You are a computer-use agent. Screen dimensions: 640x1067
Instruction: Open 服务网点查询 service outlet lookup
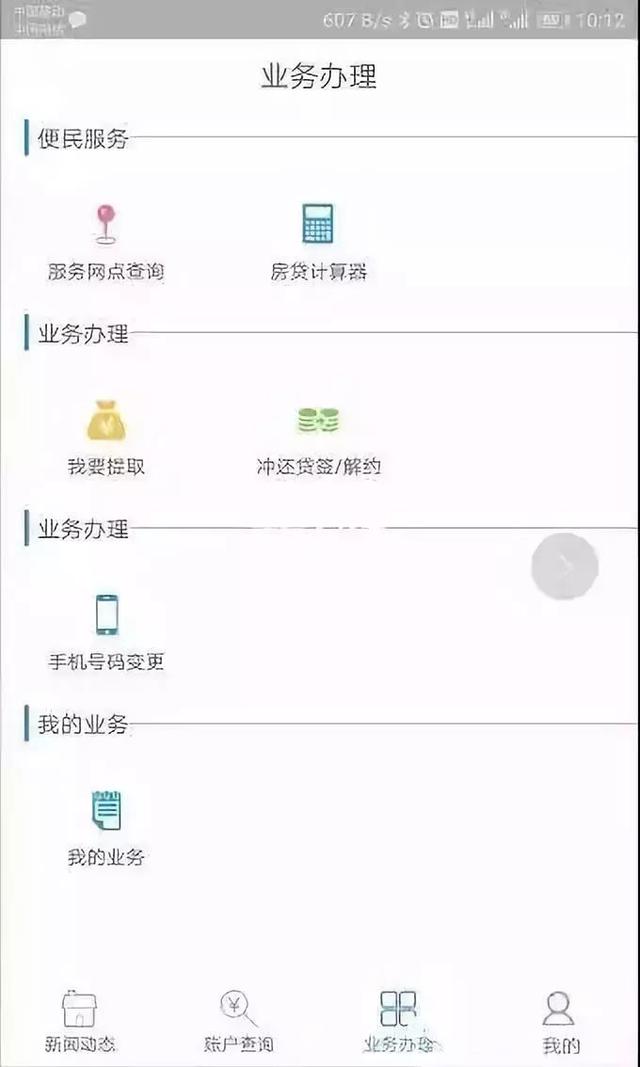pyautogui.click(x=106, y=241)
